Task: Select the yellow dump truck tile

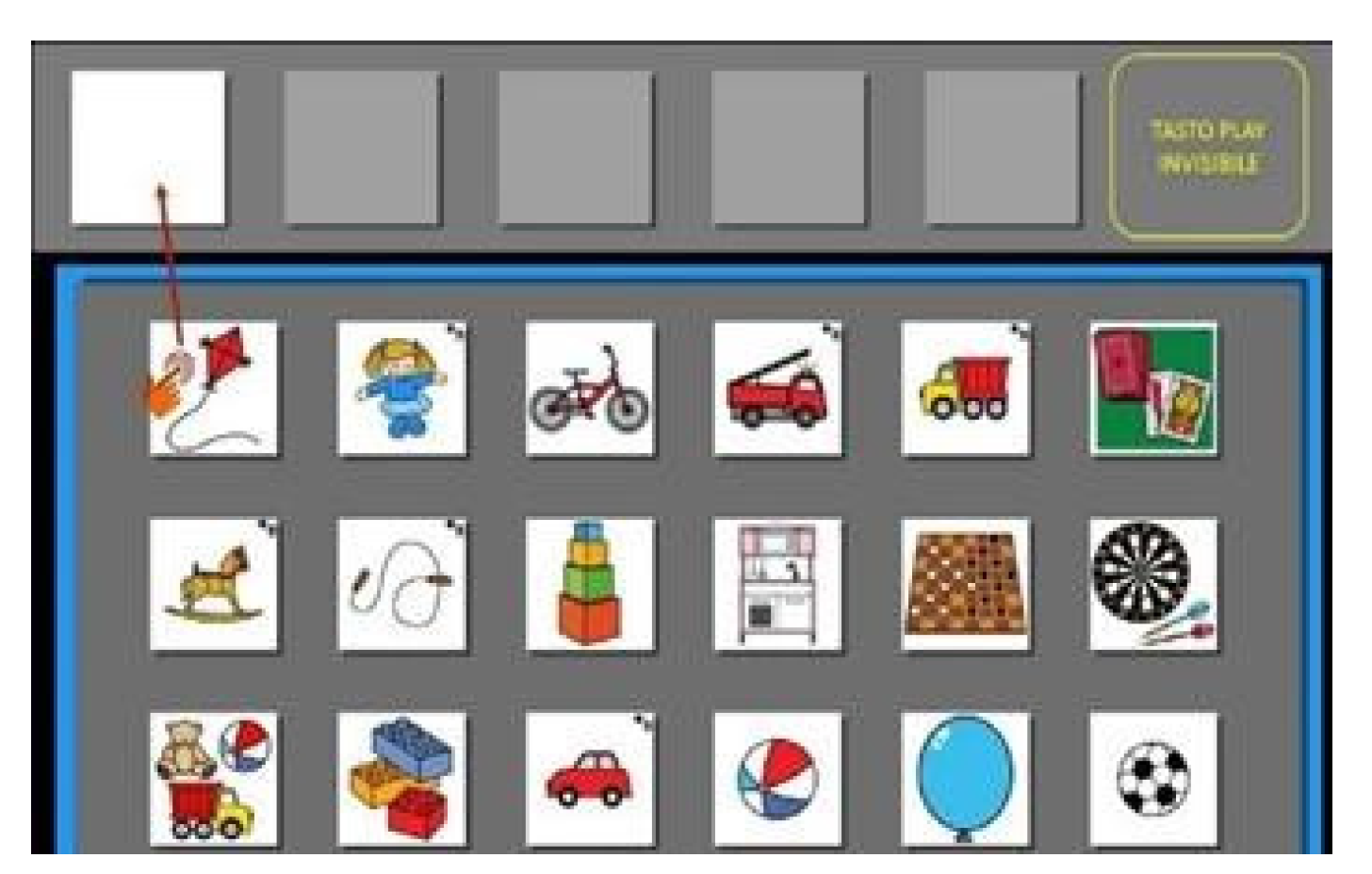Action: coord(965,389)
